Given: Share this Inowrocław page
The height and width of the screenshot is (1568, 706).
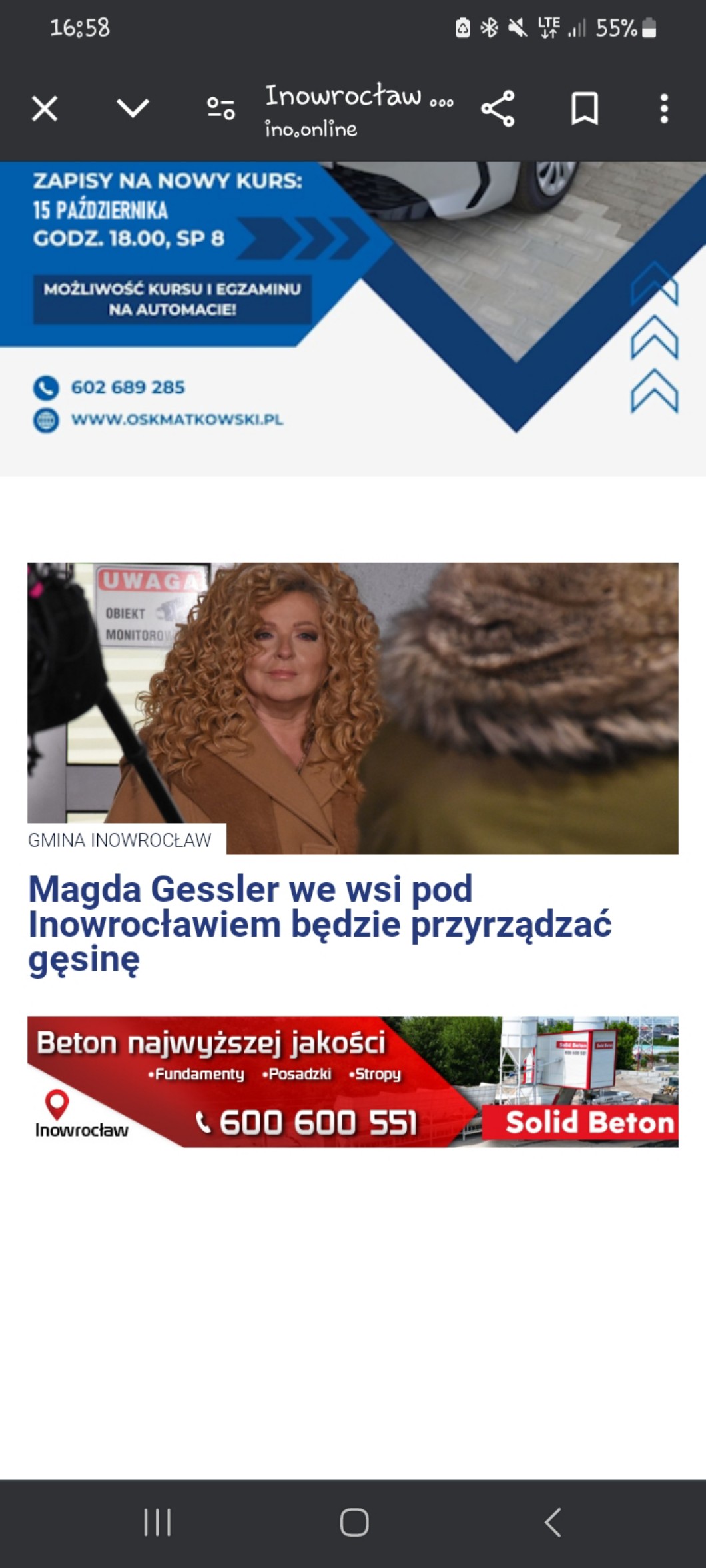Looking at the screenshot, I should 498,109.
